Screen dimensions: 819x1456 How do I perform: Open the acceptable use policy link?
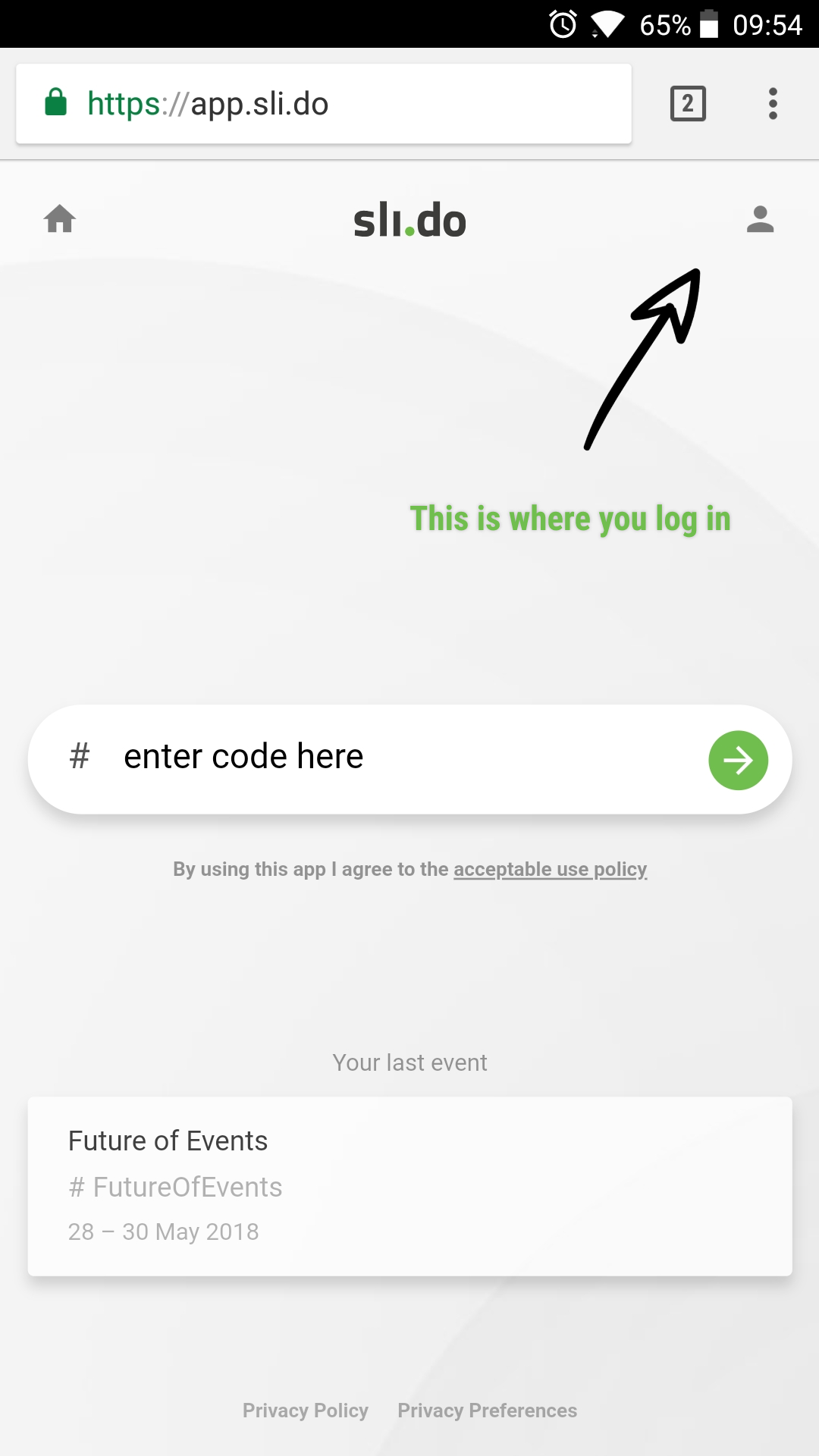[x=550, y=869]
